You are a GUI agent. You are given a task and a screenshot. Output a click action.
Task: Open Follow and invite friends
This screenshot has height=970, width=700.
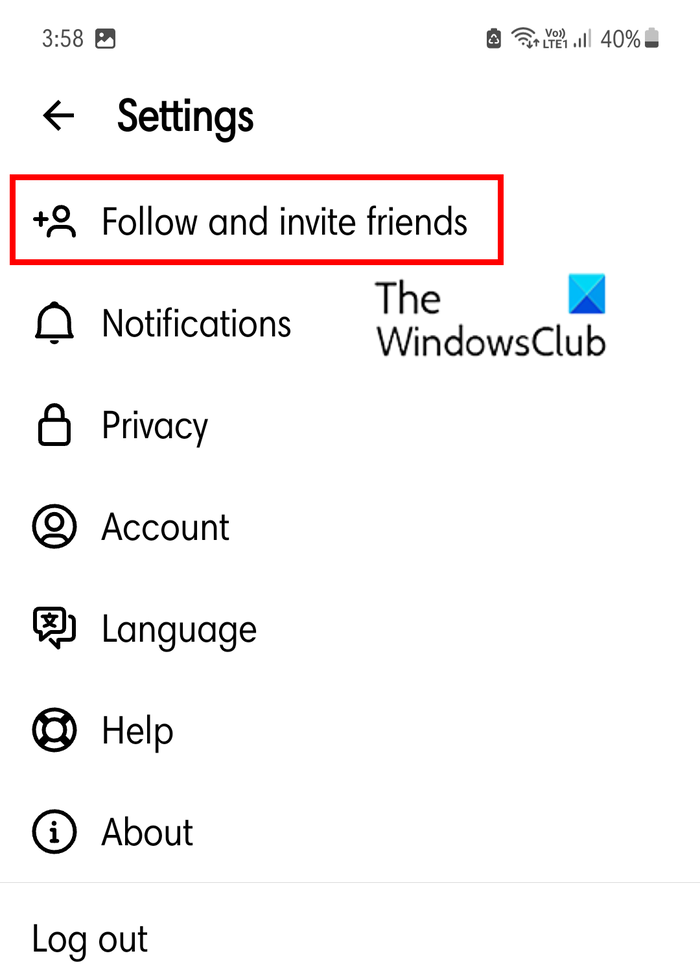[x=284, y=221]
